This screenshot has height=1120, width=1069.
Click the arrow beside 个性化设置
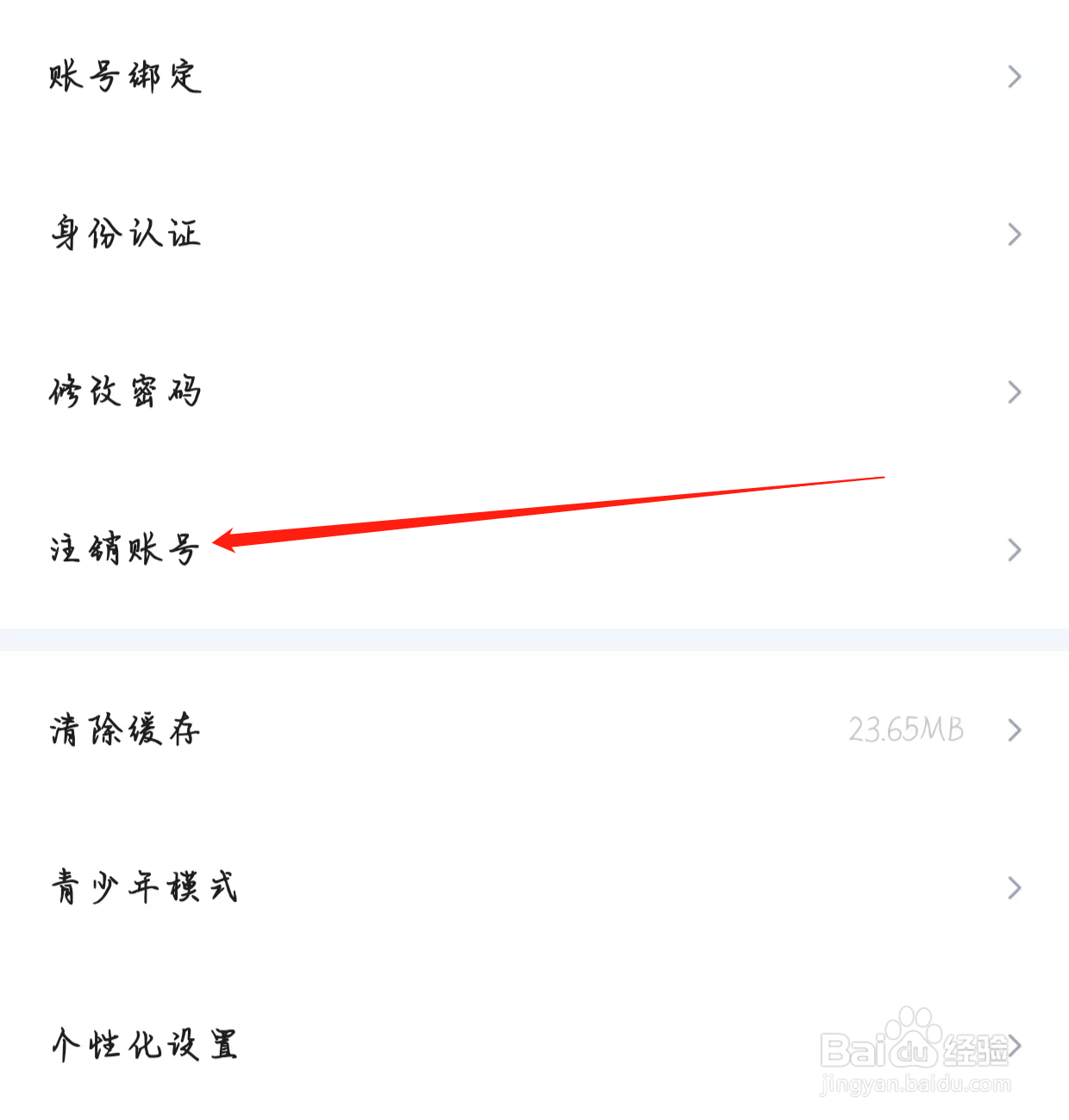point(1016,1046)
